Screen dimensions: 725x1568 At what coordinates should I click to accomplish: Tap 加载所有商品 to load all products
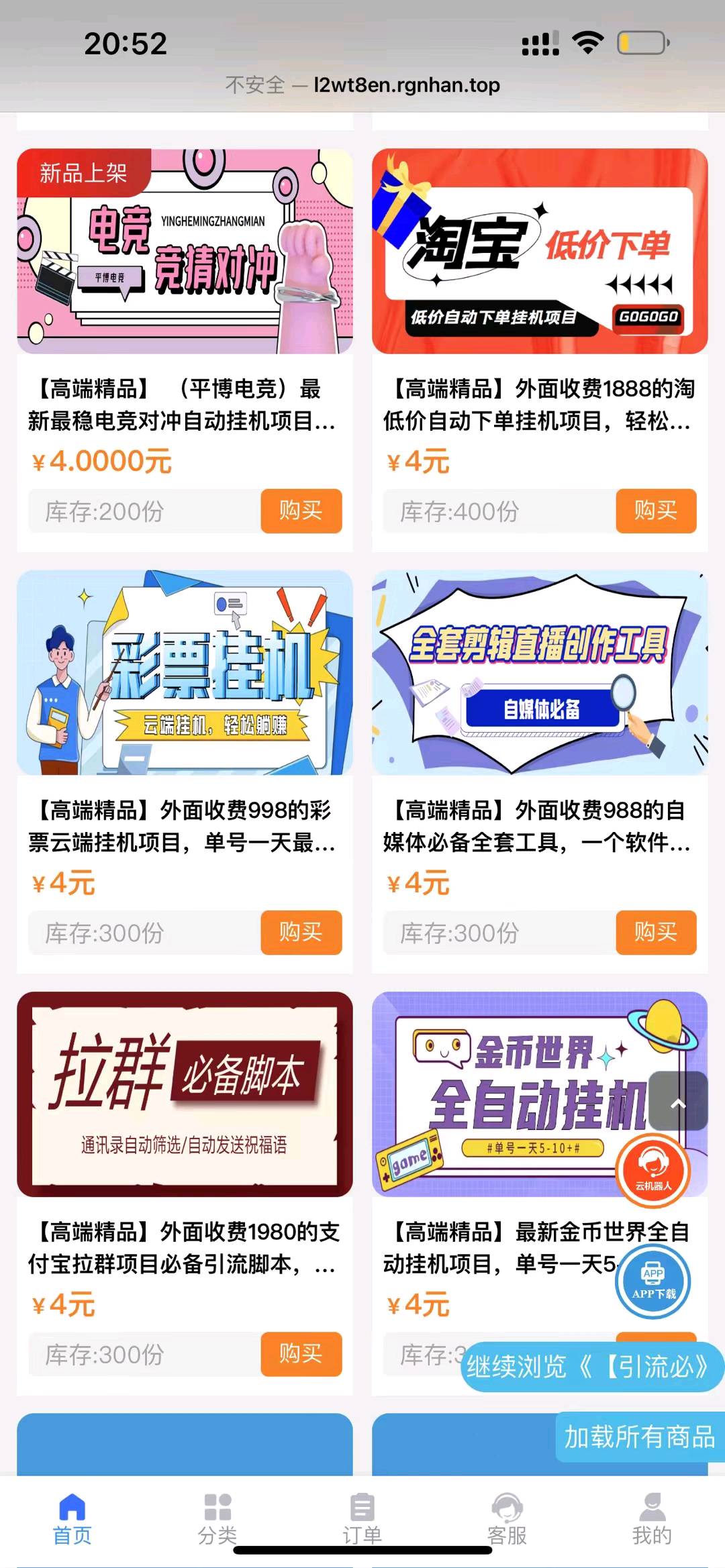pyautogui.click(x=639, y=1437)
